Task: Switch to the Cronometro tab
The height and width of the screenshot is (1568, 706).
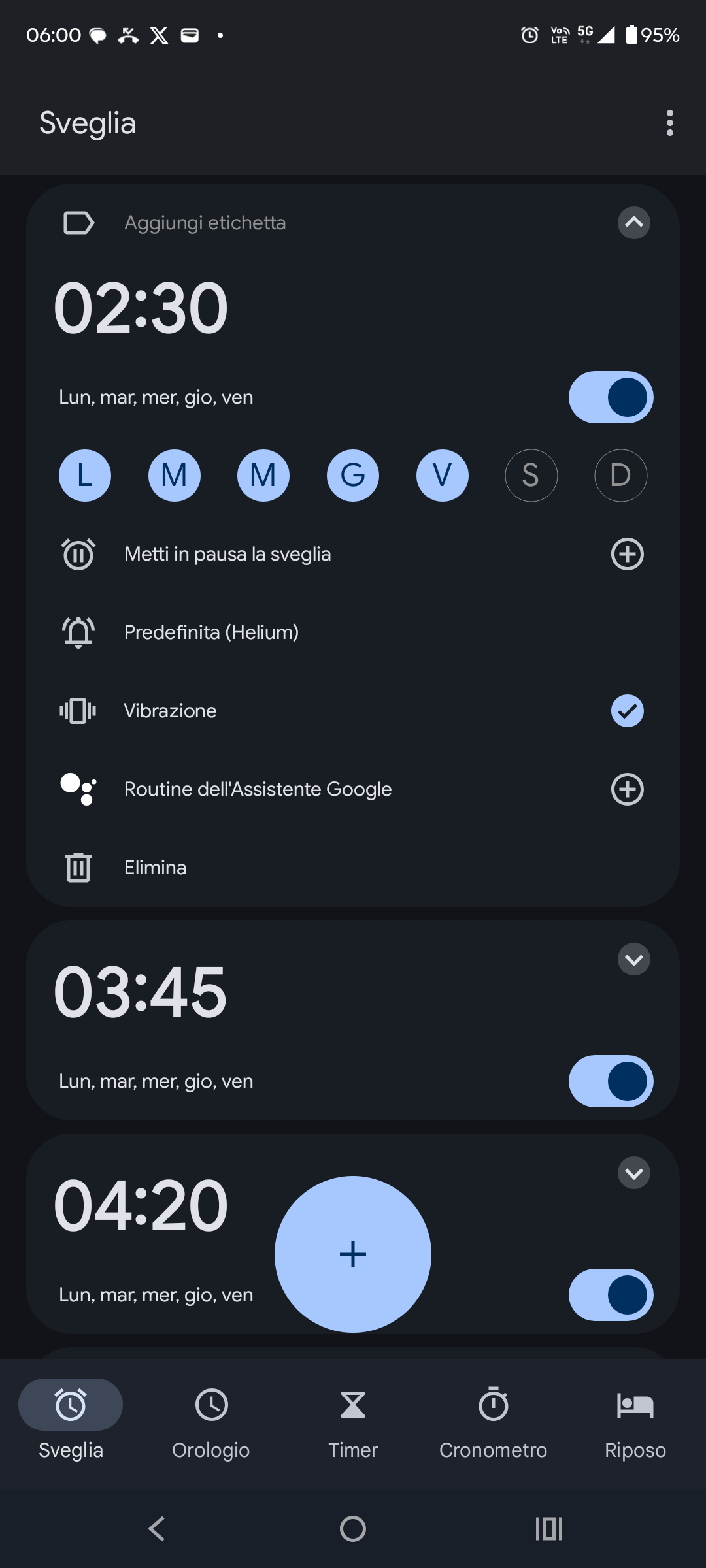Action: pyautogui.click(x=493, y=1424)
